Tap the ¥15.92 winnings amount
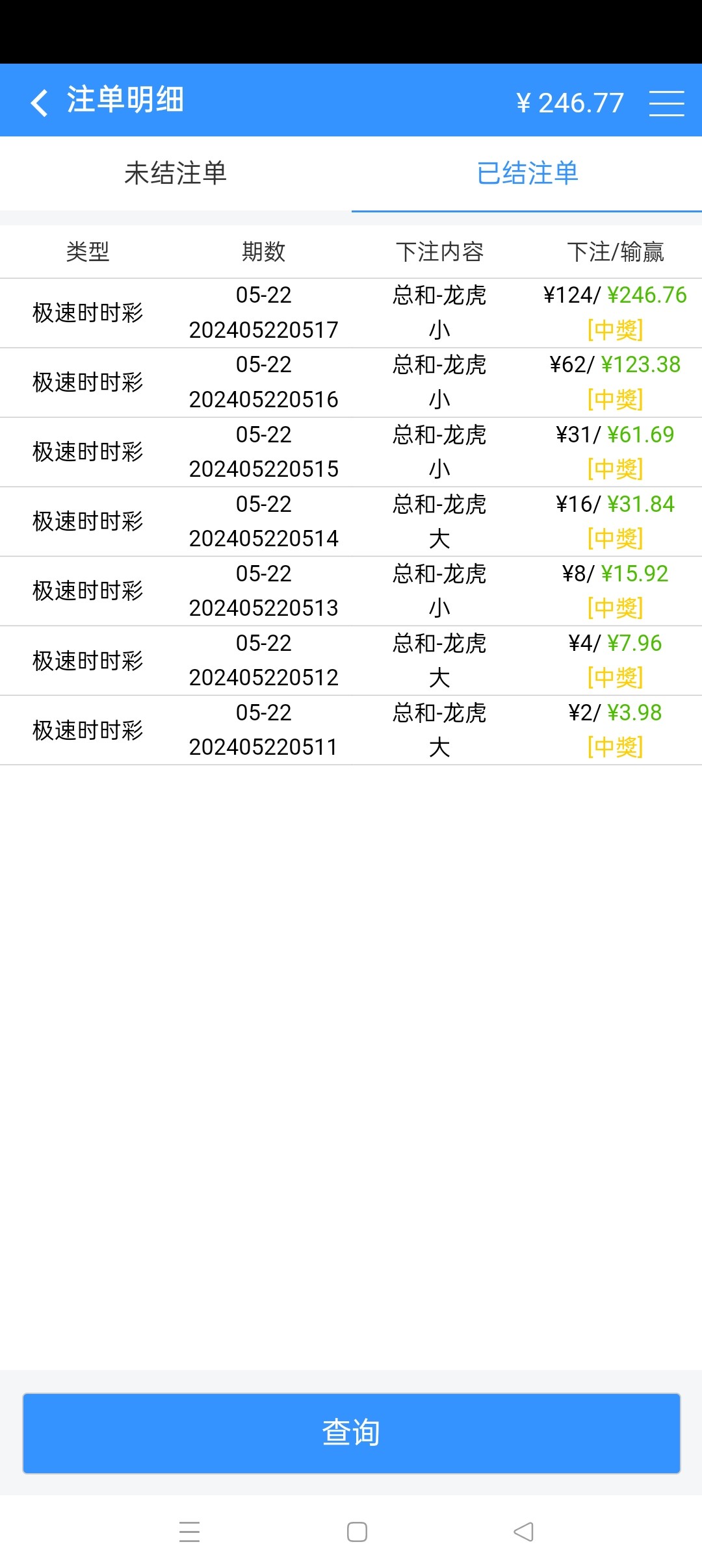The image size is (702, 1568). (633, 574)
